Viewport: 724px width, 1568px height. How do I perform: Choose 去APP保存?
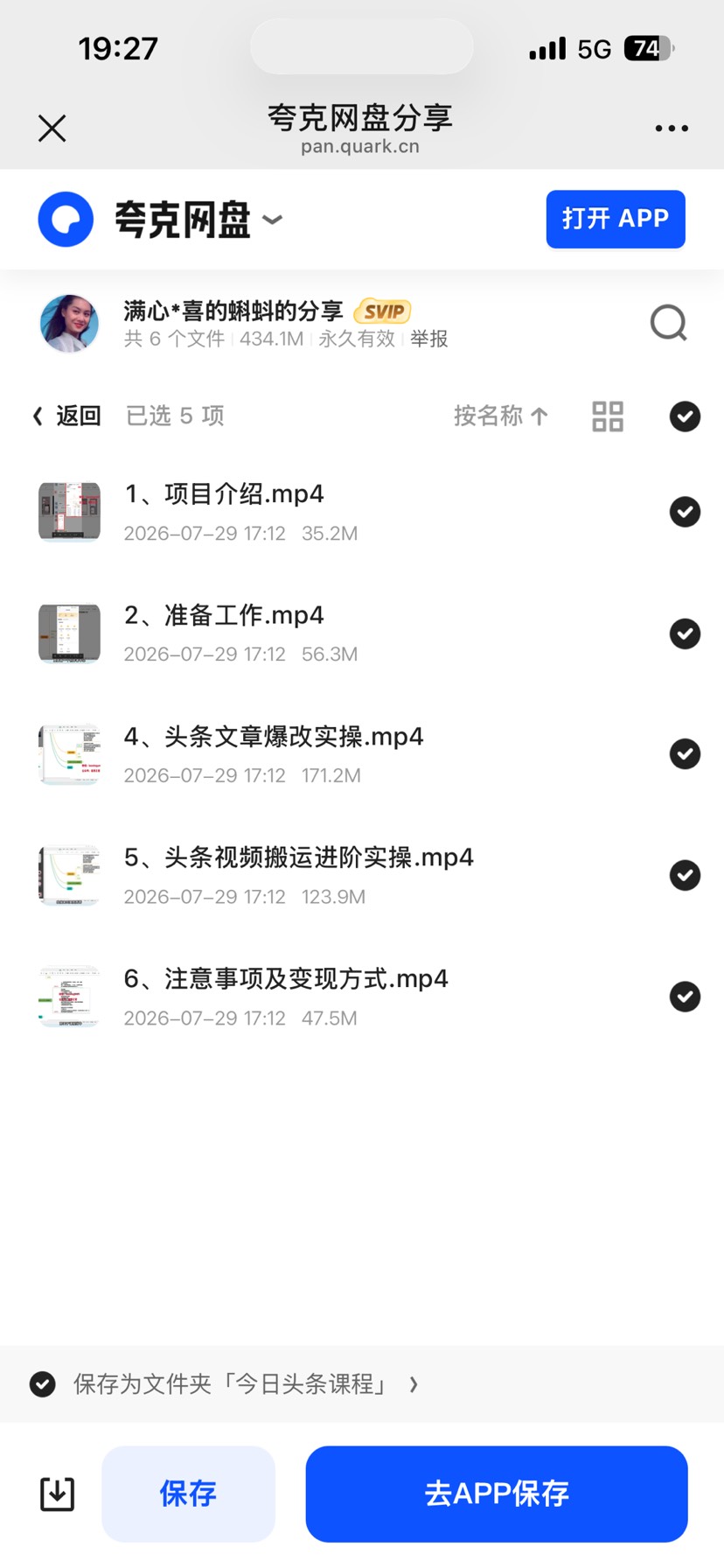(x=497, y=1494)
